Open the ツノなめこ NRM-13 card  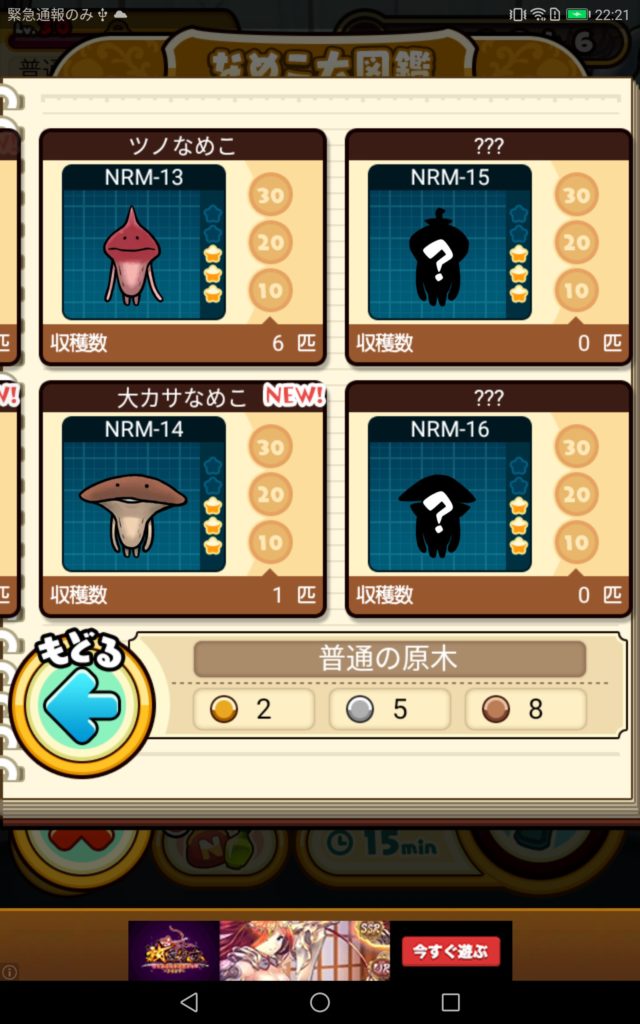(x=182, y=246)
